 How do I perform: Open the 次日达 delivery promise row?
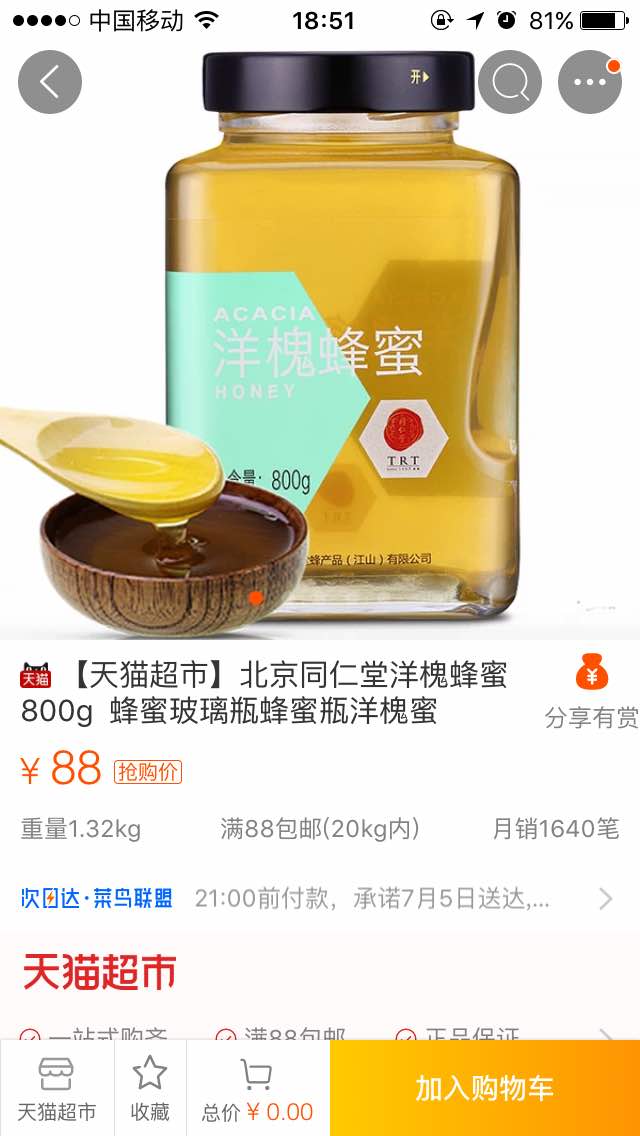[x=320, y=898]
